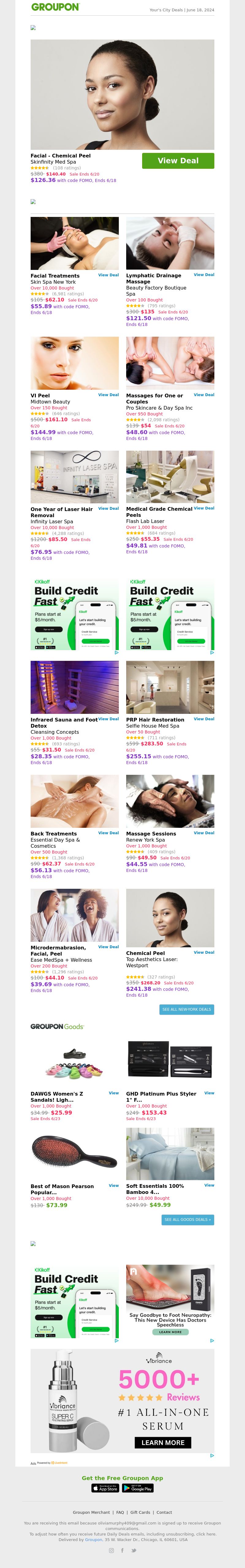
Task: View Deal for Medical Grade Chemical Peels
Action: tap(204, 508)
